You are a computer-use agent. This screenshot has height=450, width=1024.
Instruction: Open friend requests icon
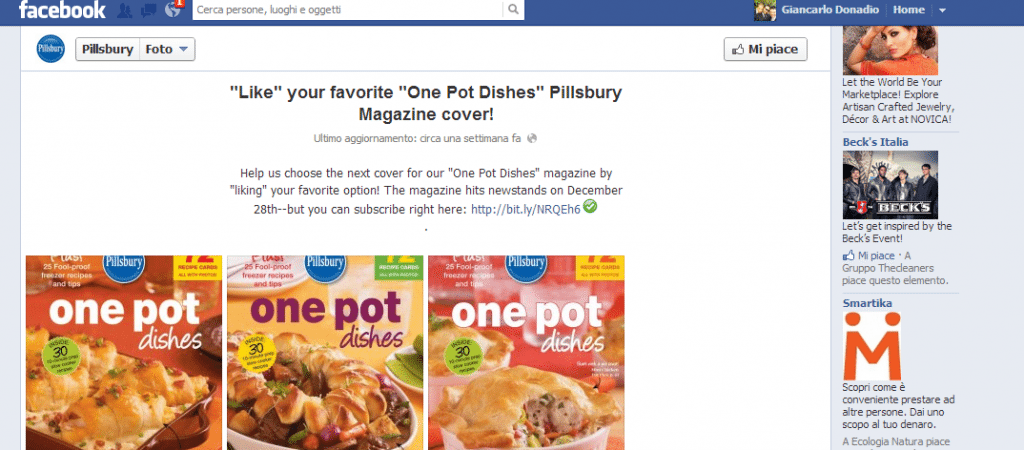click(125, 10)
